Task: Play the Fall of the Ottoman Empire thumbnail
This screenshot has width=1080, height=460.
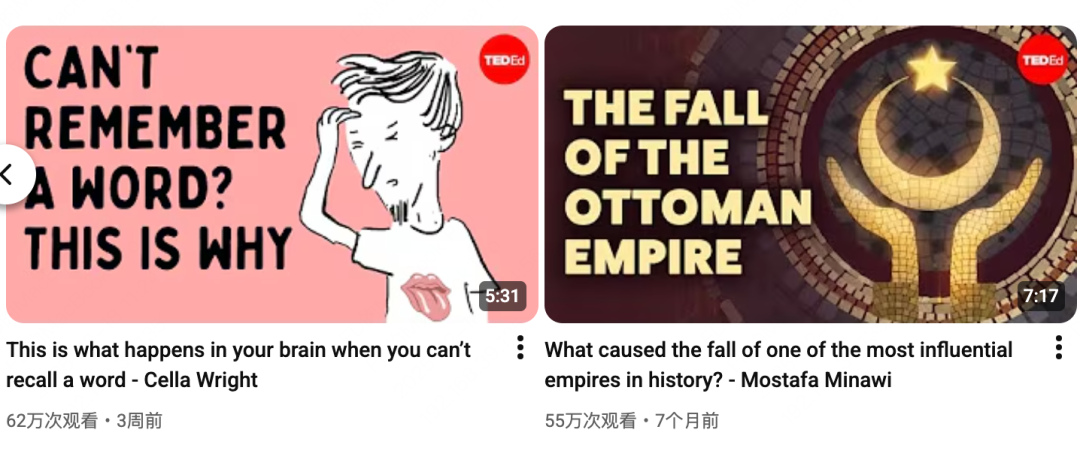Action: pos(810,175)
